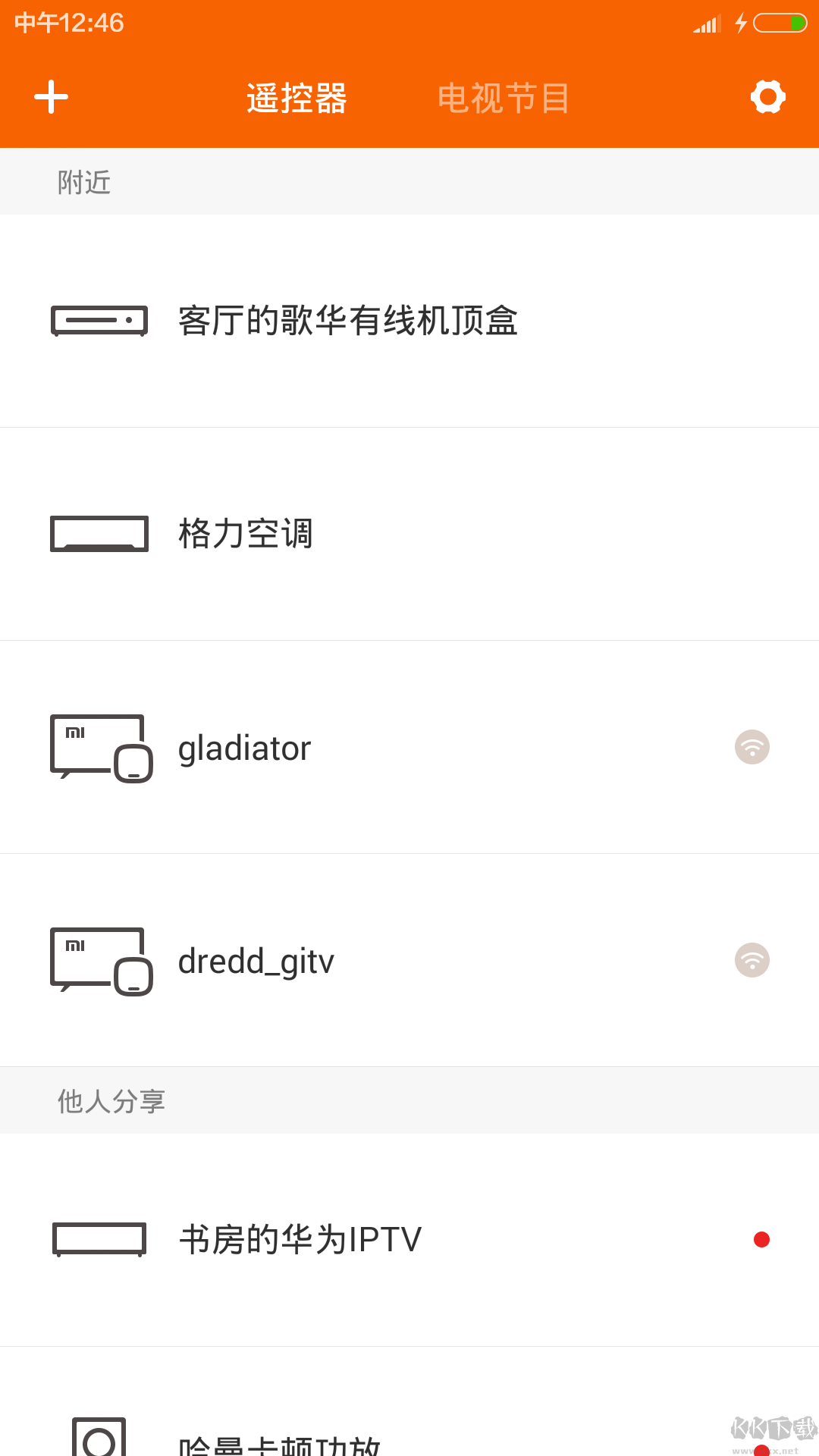Tap the plus to add a new remote
The width and height of the screenshot is (819, 1456).
pyautogui.click(x=50, y=97)
